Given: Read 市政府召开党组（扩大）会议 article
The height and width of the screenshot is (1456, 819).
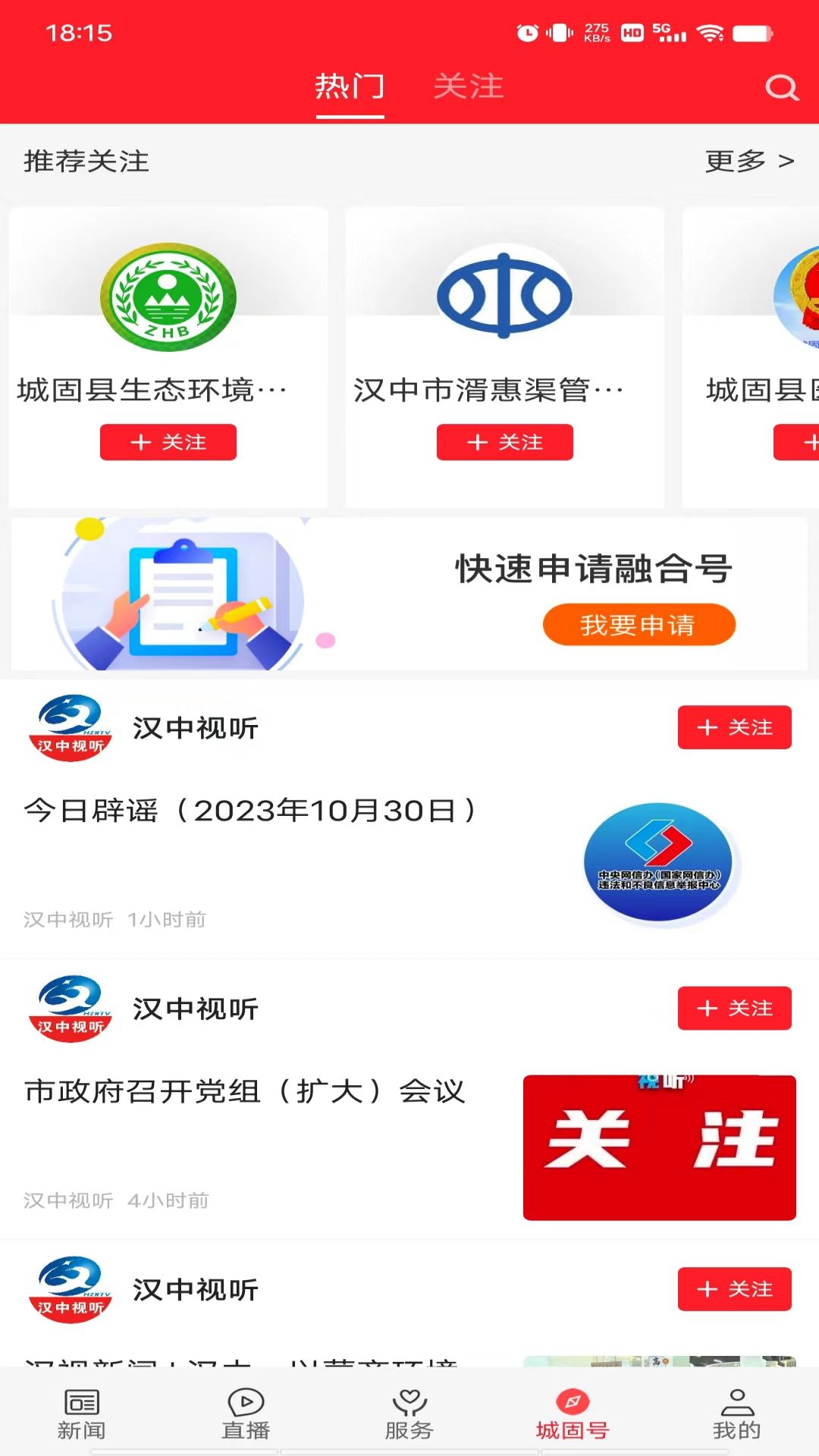Looking at the screenshot, I should [x=244, y=1092].
